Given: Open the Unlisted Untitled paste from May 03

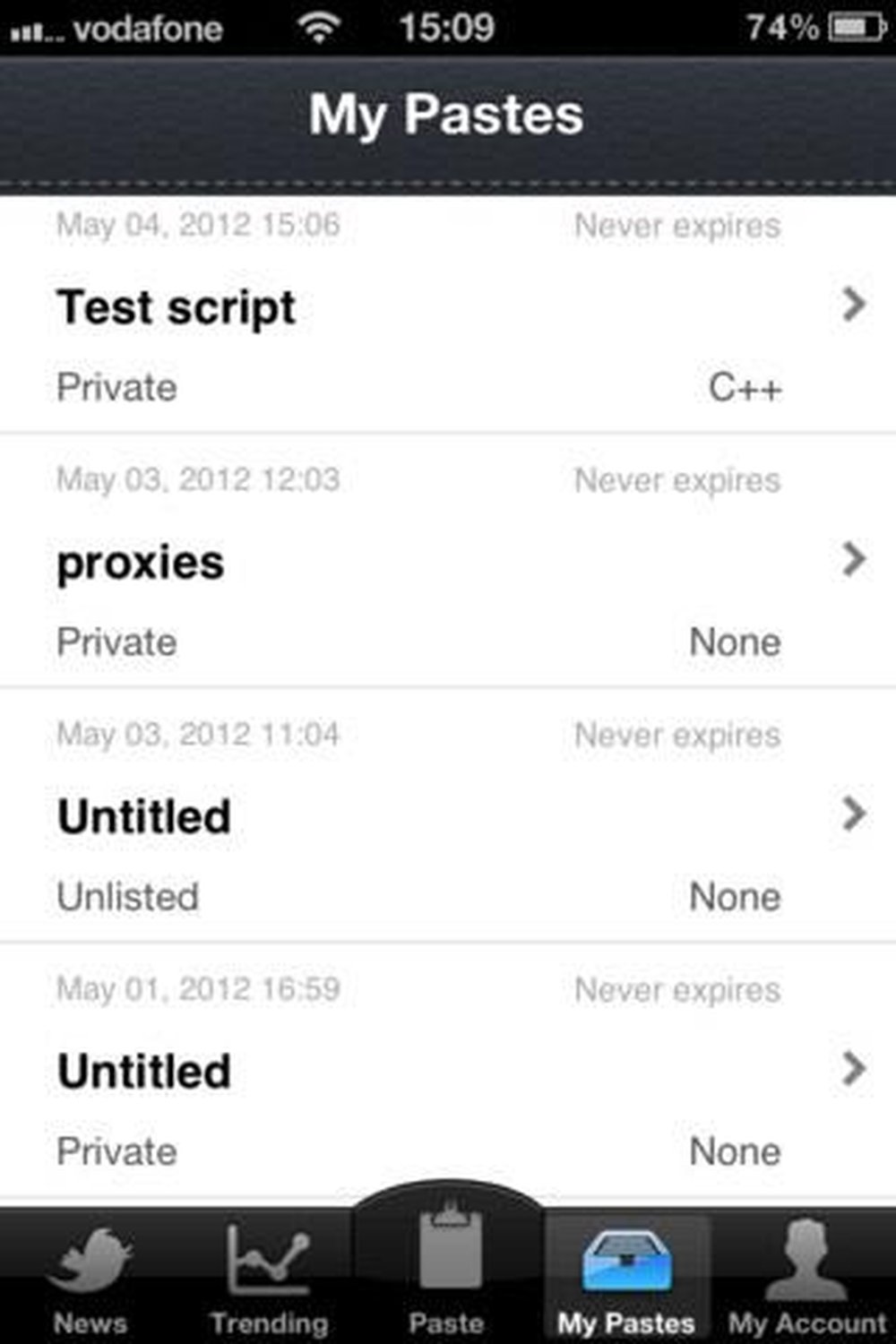Looking at the screenshot, I should tap(448, 817).
